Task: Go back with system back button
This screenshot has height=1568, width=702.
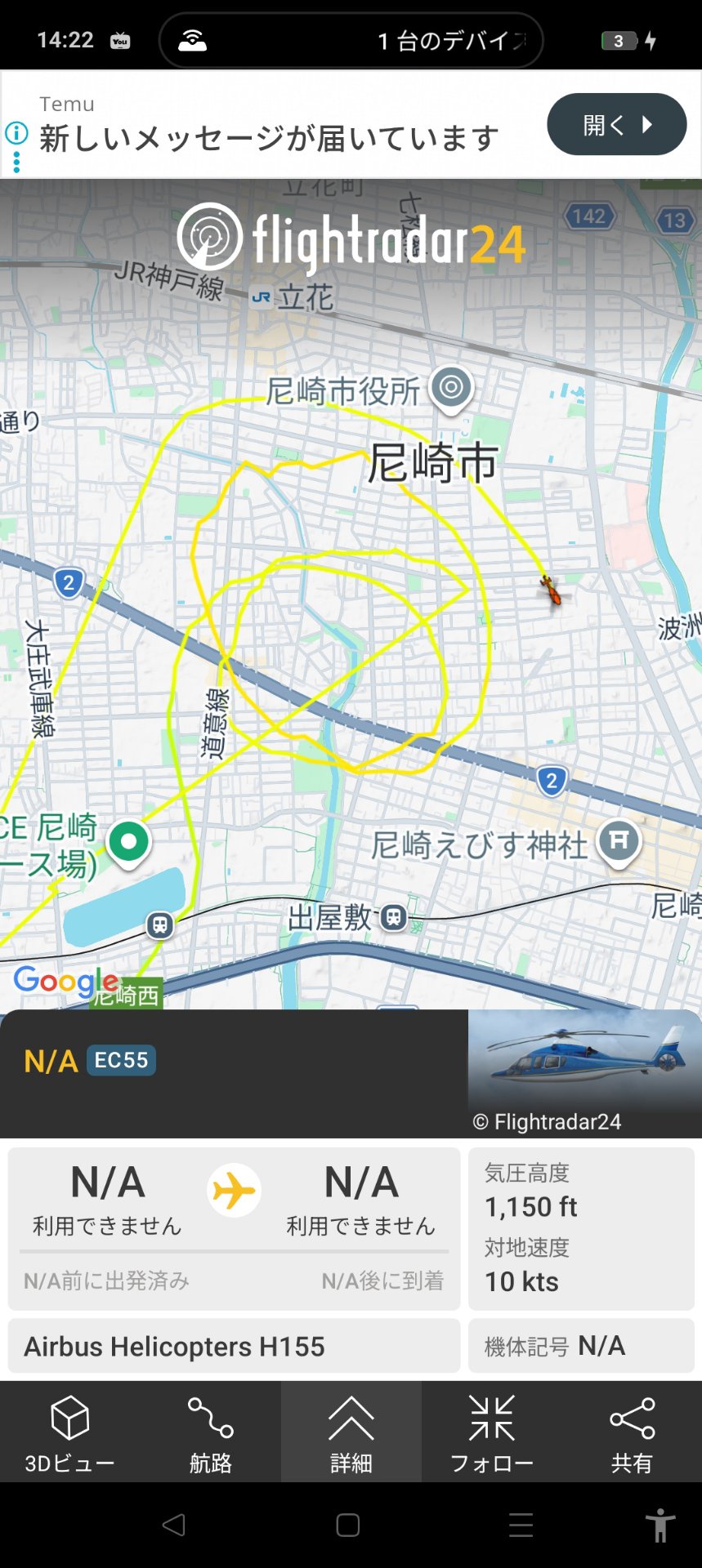Action: tap(174, 1525)
